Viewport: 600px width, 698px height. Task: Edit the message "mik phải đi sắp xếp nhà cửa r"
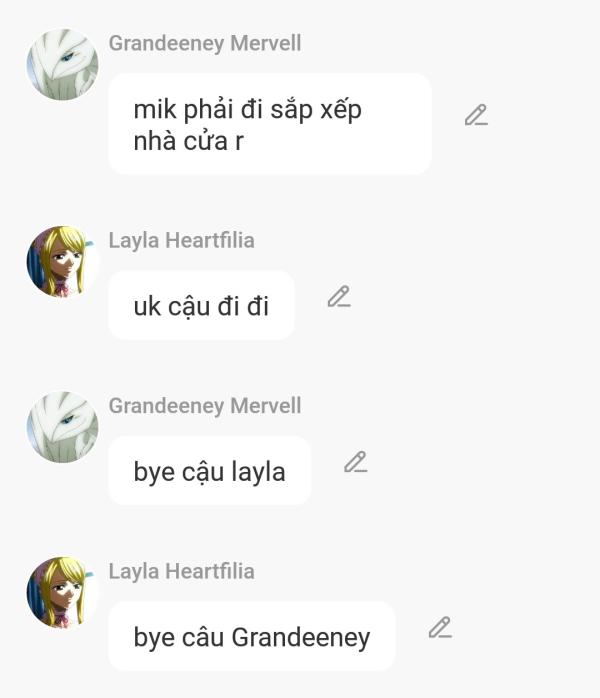coord(476,115)
